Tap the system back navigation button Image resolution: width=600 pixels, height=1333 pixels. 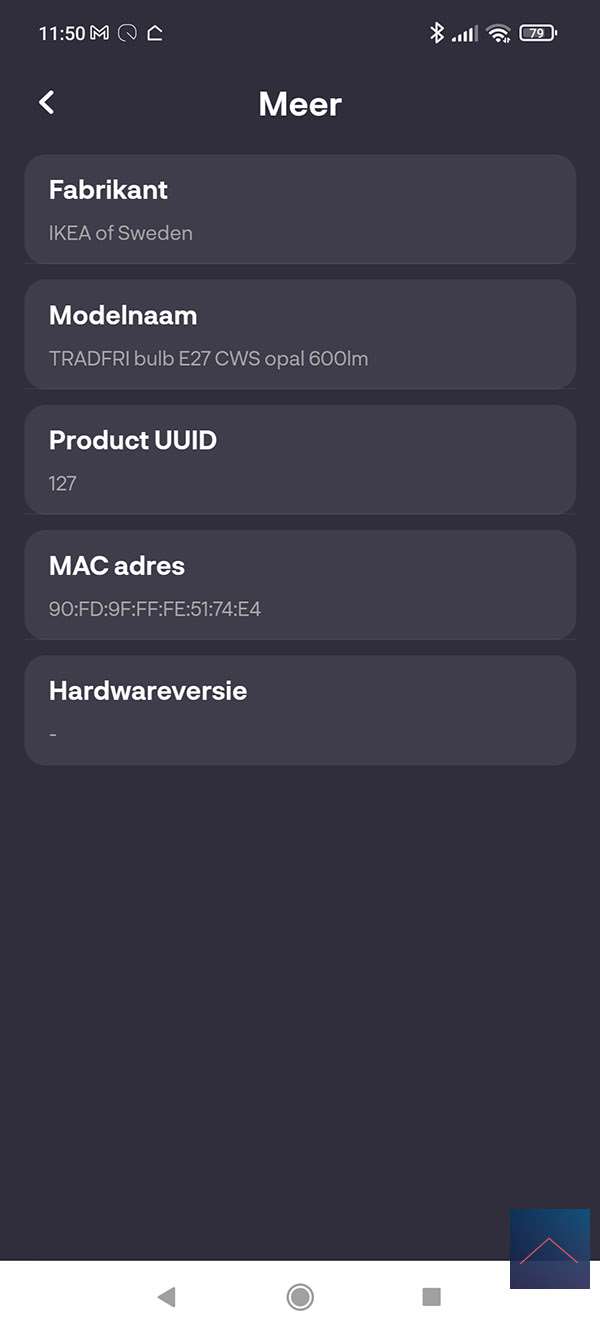coord(167,1297)
